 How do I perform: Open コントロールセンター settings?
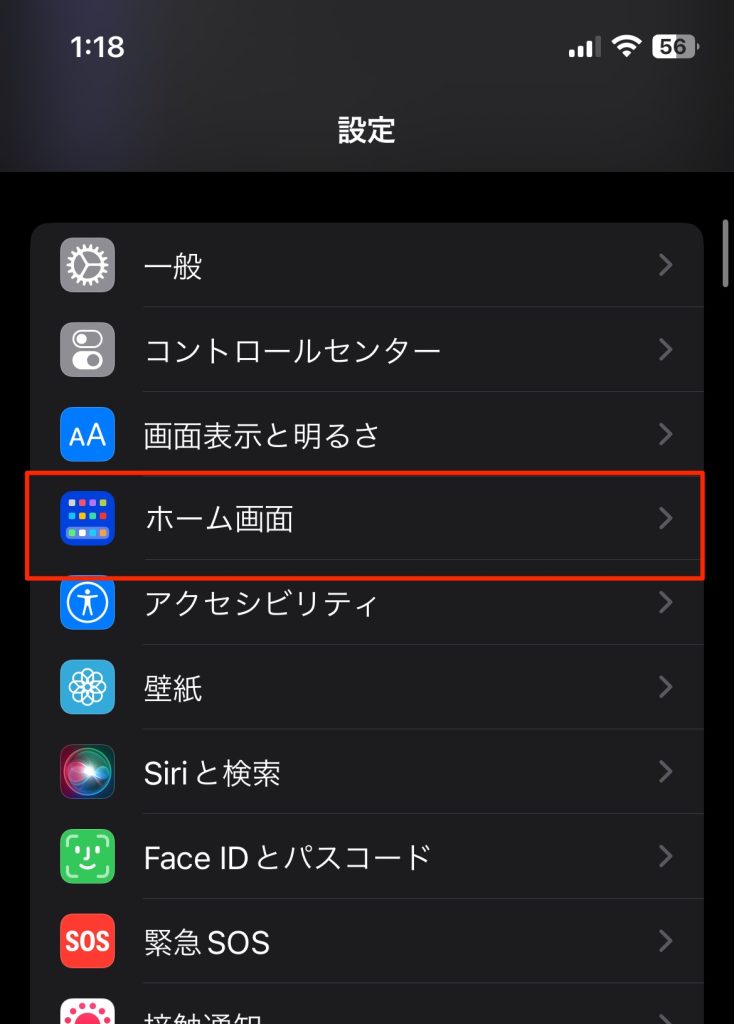pos(366,350)
